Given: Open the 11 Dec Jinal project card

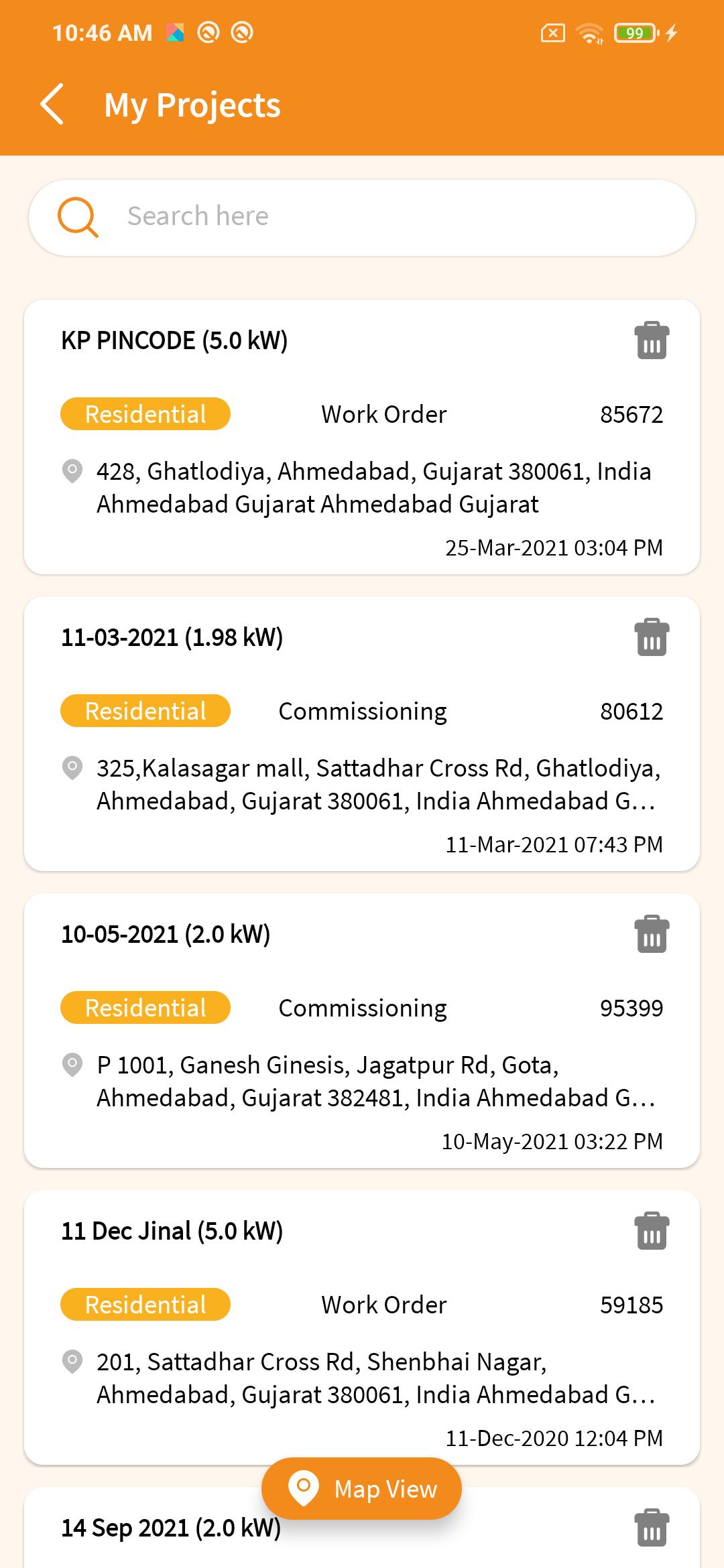Looking at the screenshot, I should (x=362, y=1327).
